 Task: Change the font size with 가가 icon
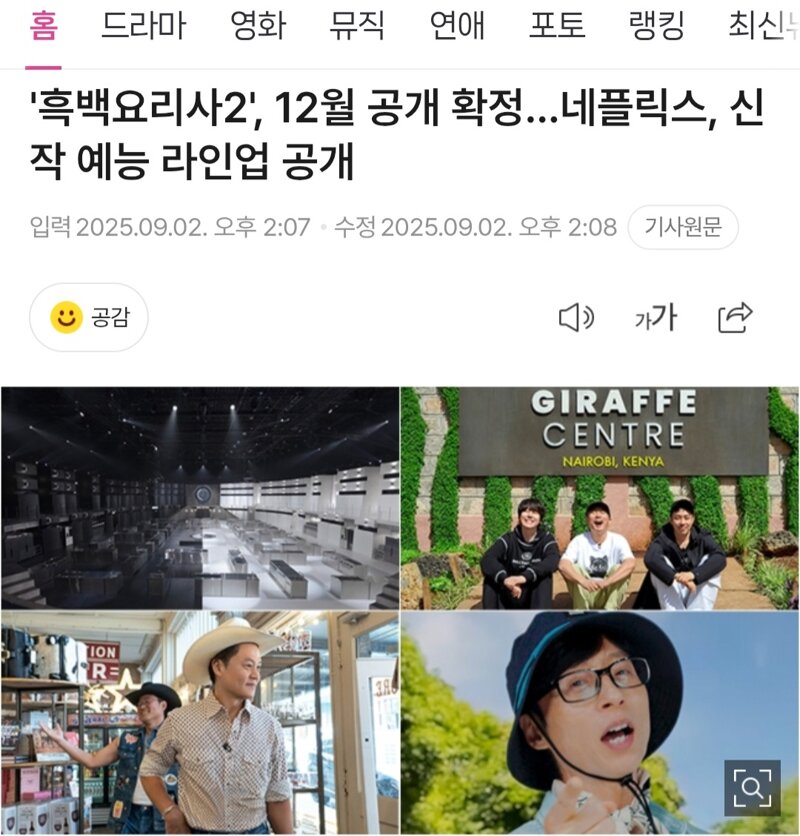(x=656, y=318)
